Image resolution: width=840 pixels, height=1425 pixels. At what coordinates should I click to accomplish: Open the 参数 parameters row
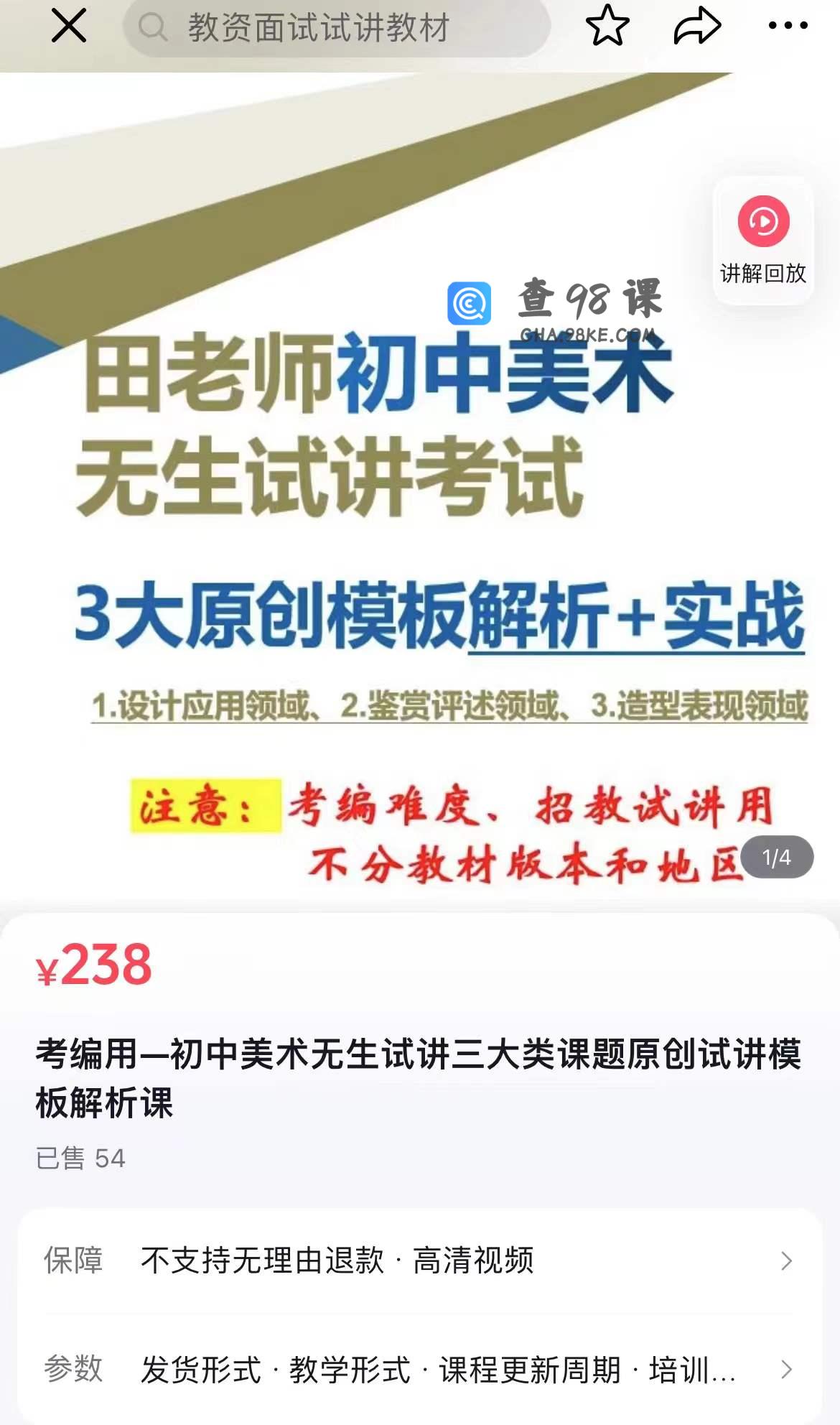pyautogui.click(x=420, y=1370)
